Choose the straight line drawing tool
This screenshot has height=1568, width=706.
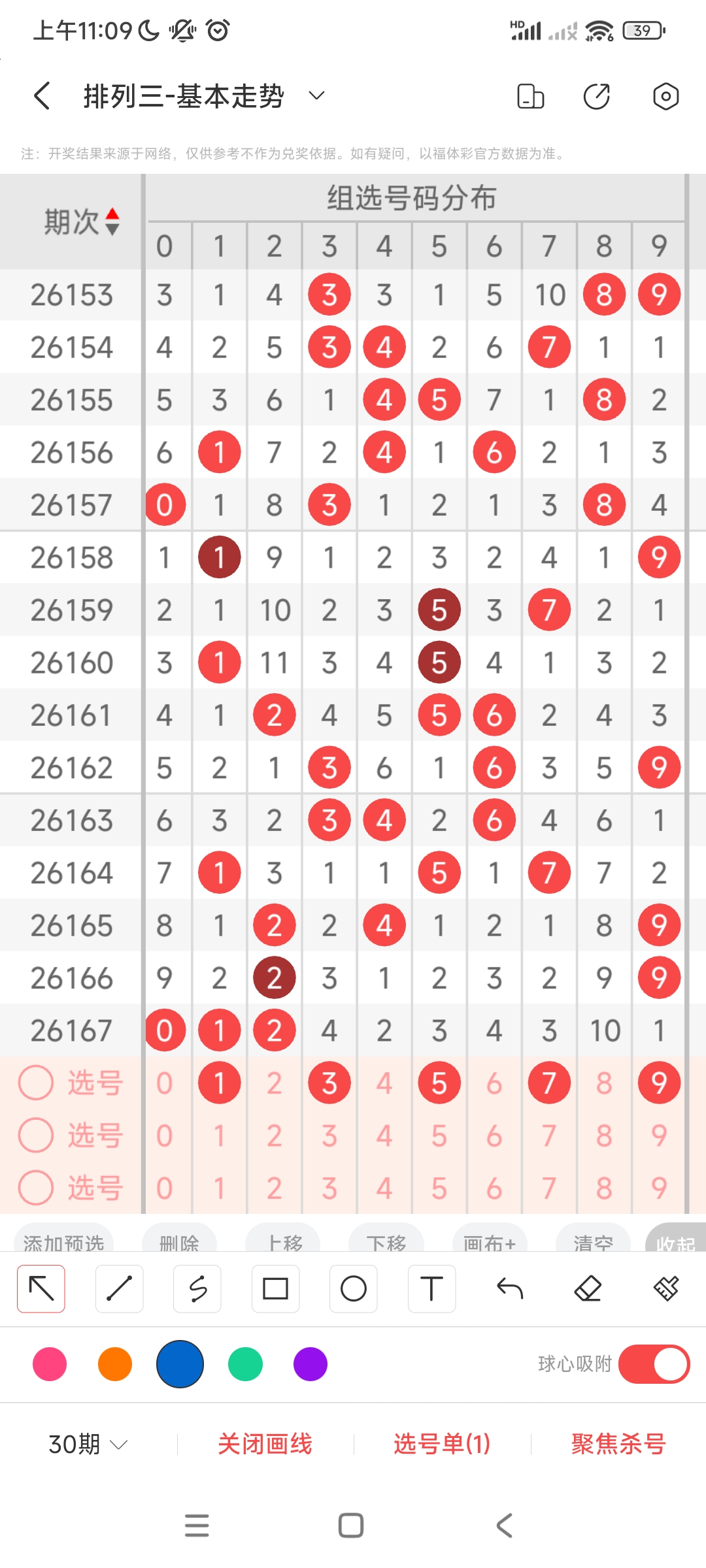click(x=119, y=1288)
